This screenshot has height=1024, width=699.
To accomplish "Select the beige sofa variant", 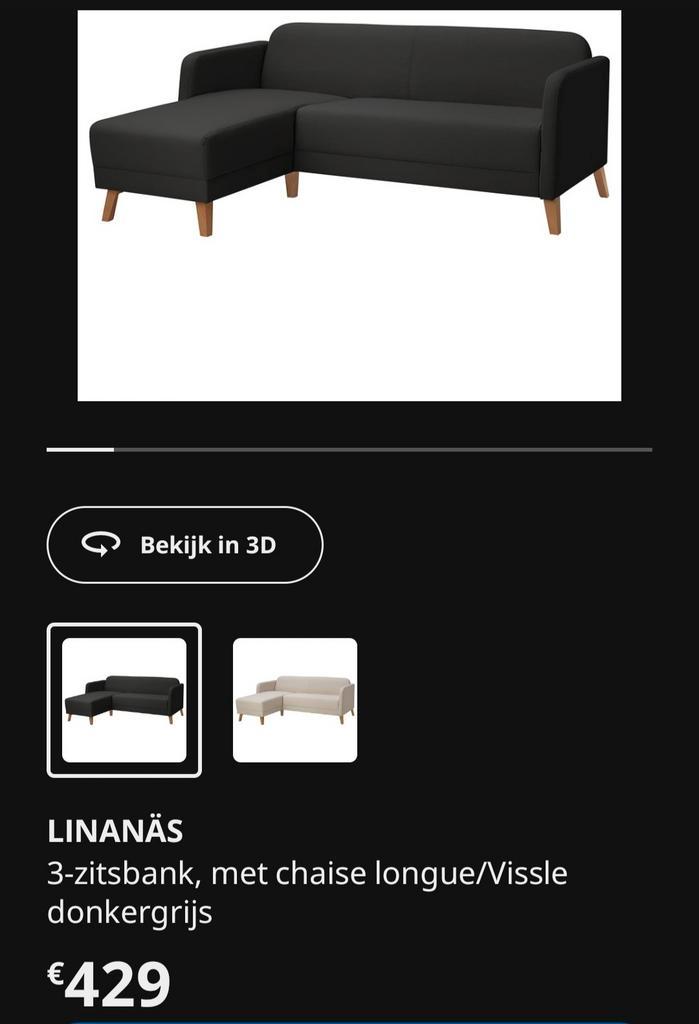I will (295, 700).
